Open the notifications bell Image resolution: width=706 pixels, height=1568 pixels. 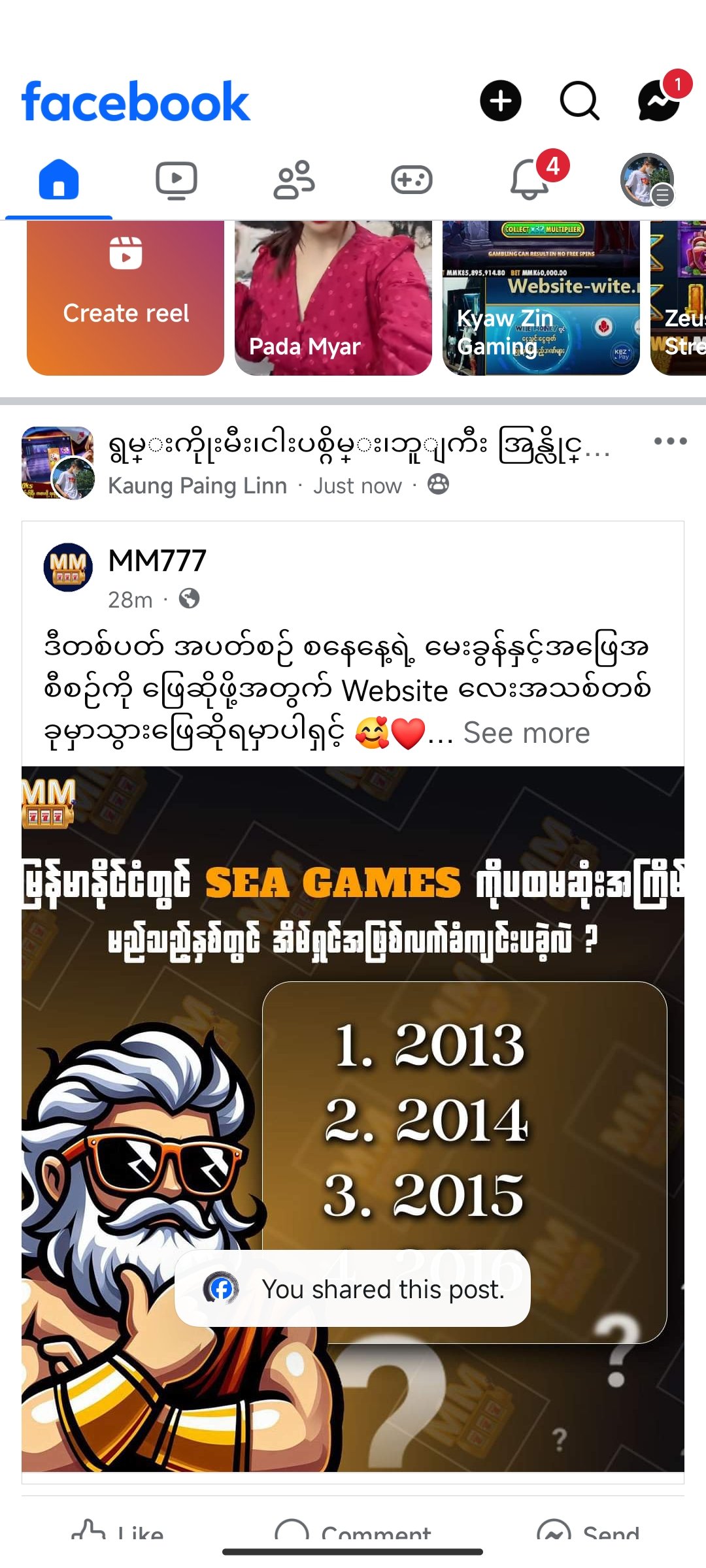coord(529,180)
